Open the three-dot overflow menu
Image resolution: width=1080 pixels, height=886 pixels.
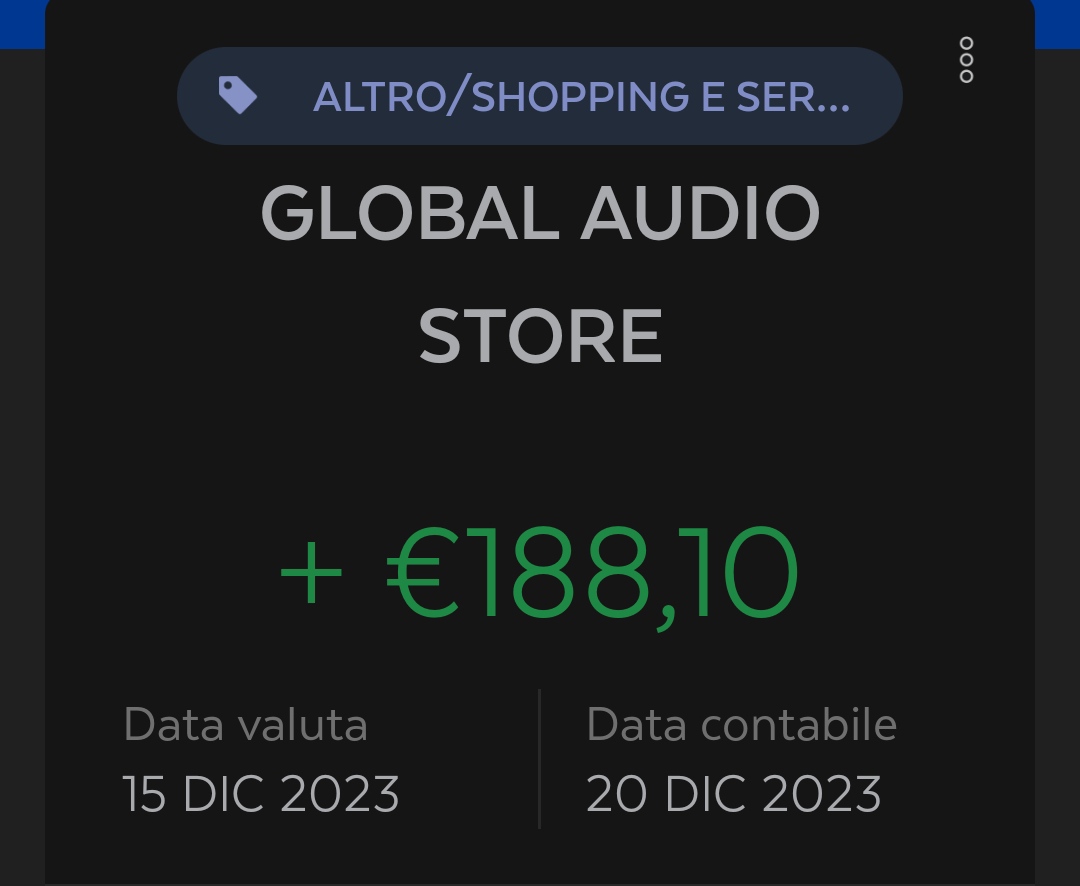click(966, 60)
